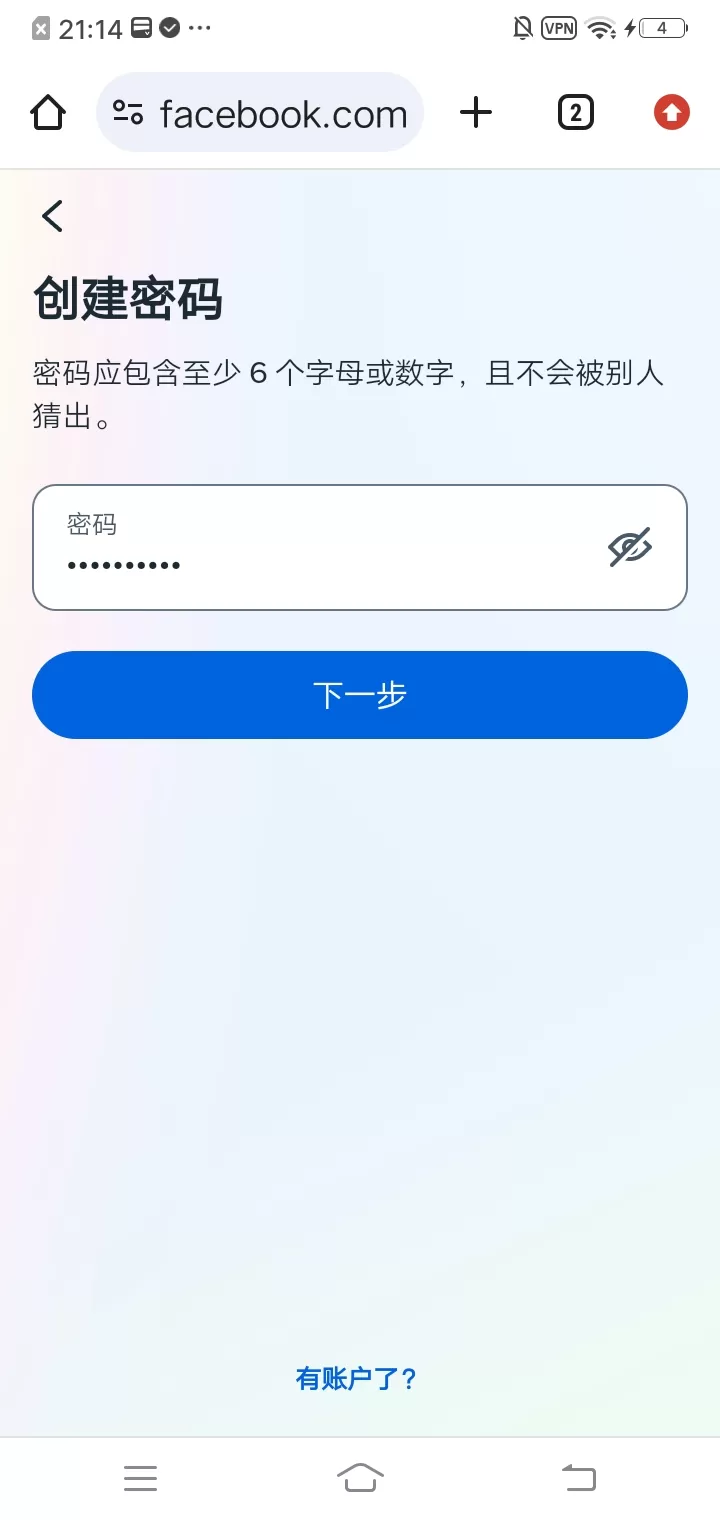The height and width of the screenshot is (1520, 720).
Task: Go to the phone's home screen
Action: pos(360,1477)
